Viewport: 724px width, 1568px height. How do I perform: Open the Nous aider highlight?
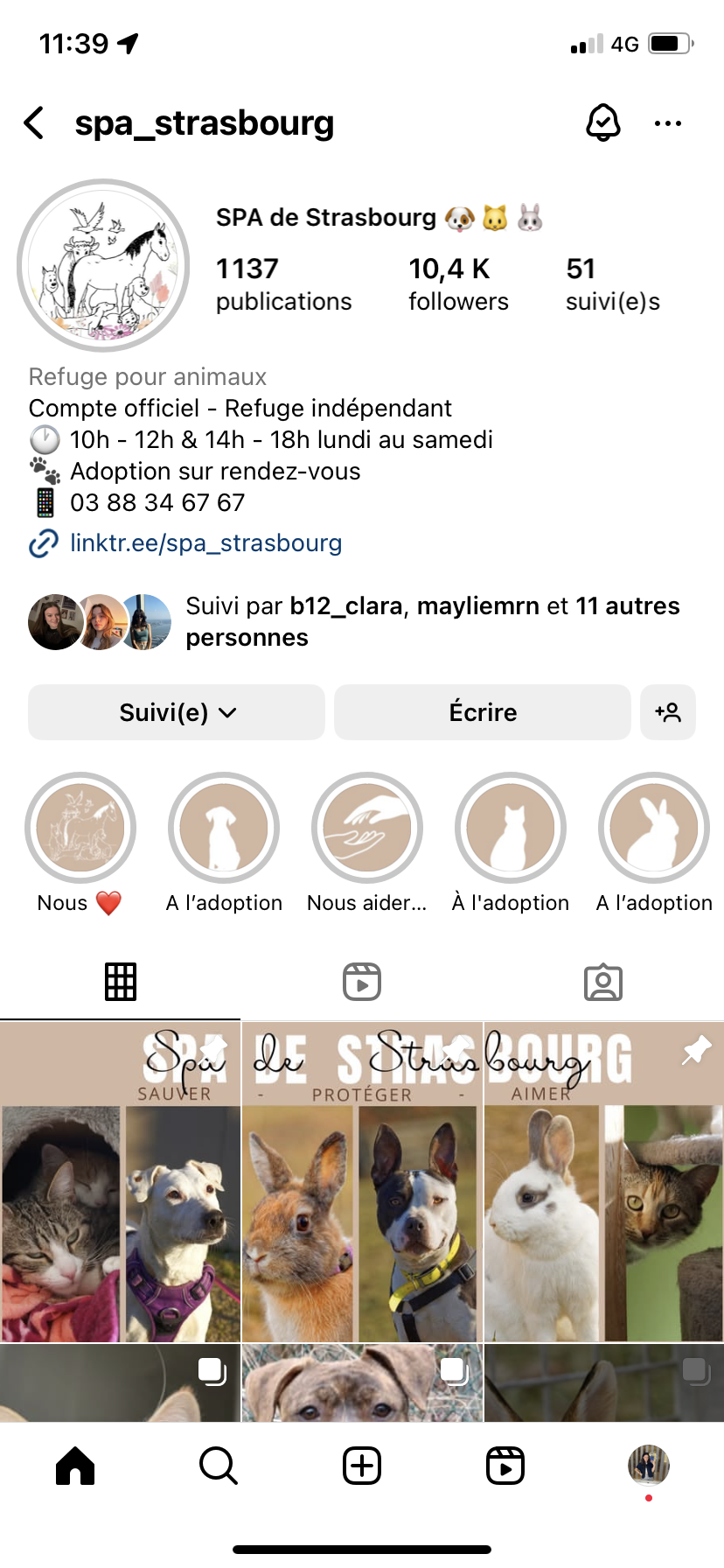coord(367,829)
